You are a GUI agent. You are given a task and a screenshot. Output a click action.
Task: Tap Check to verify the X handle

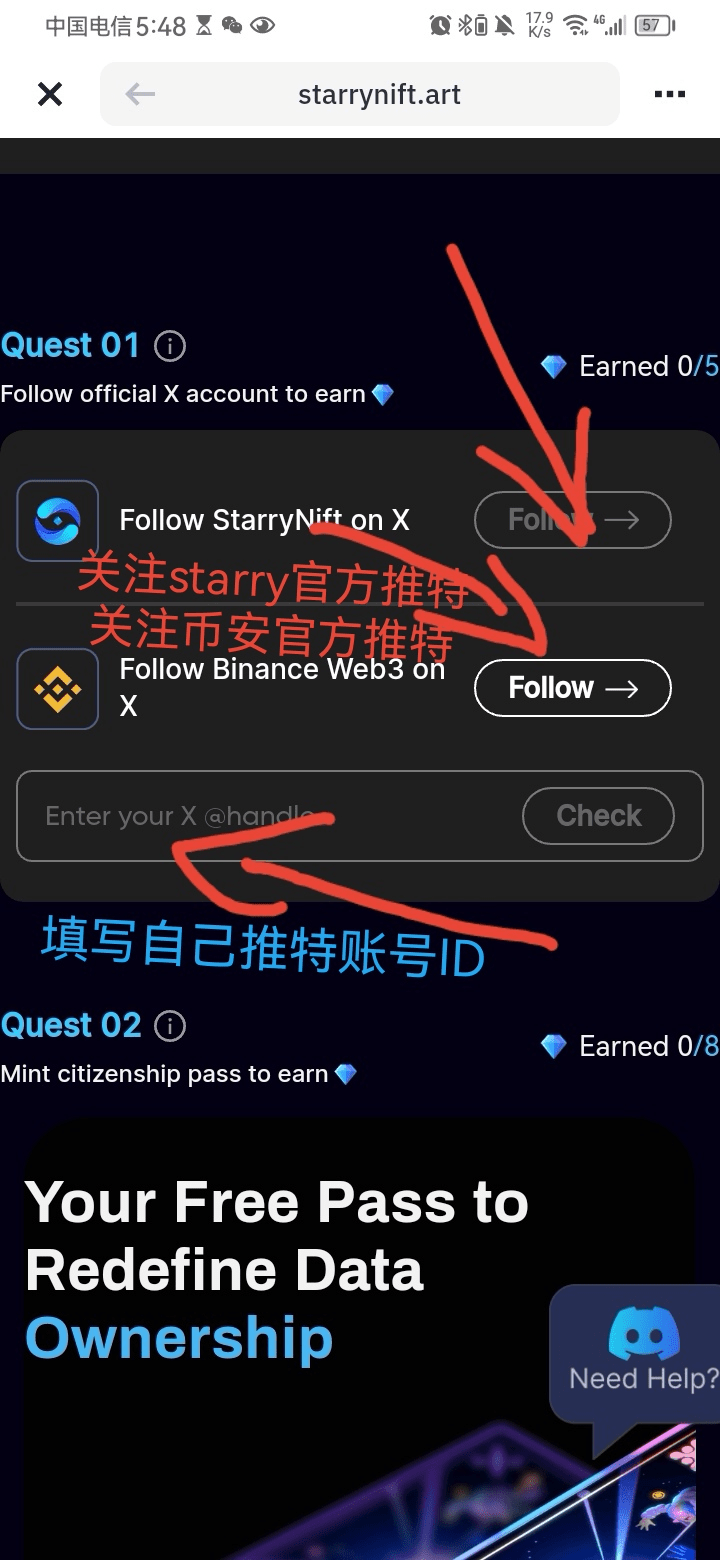[x=598, y=816]
